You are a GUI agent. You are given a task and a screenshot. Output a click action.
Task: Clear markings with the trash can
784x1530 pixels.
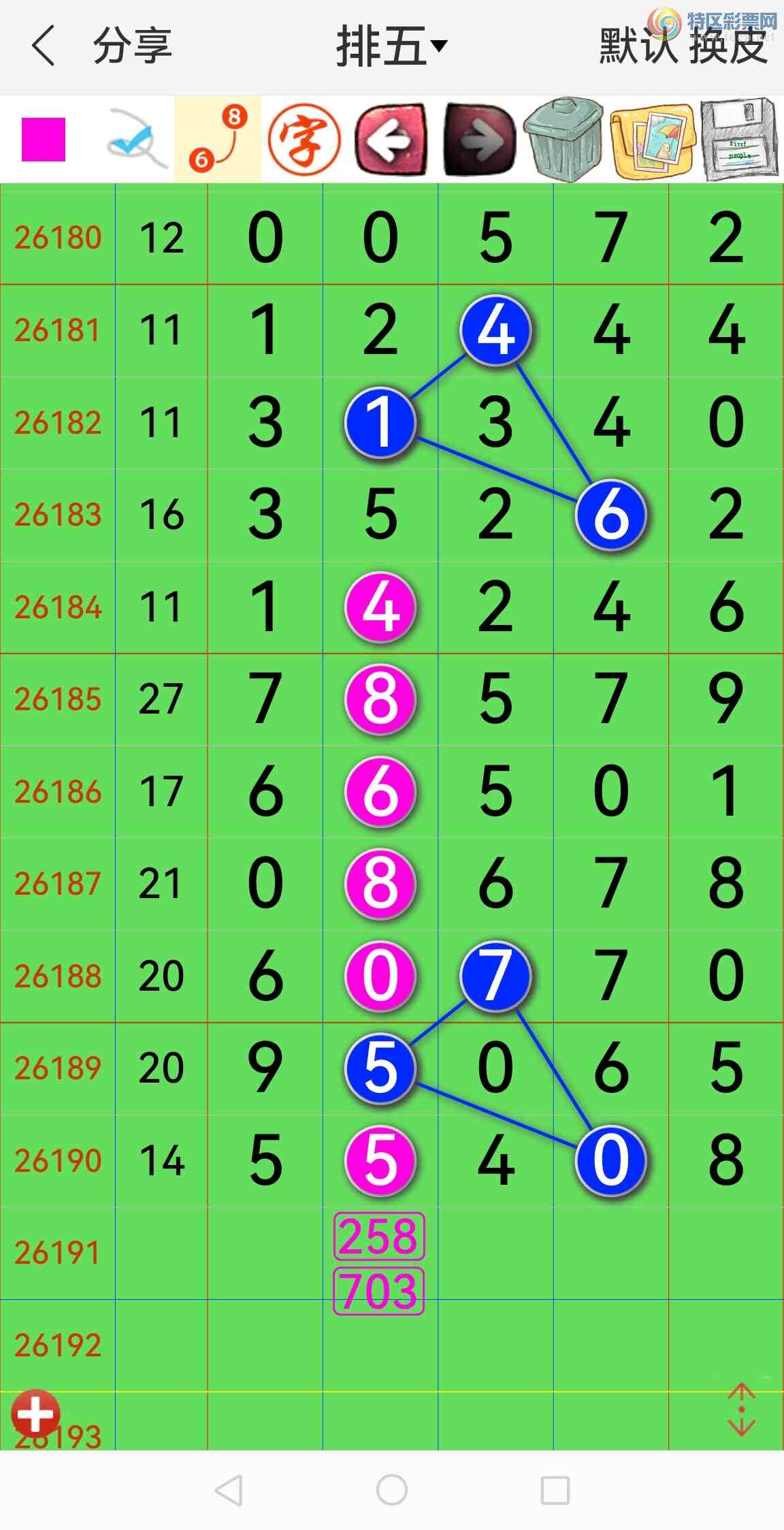565,140
